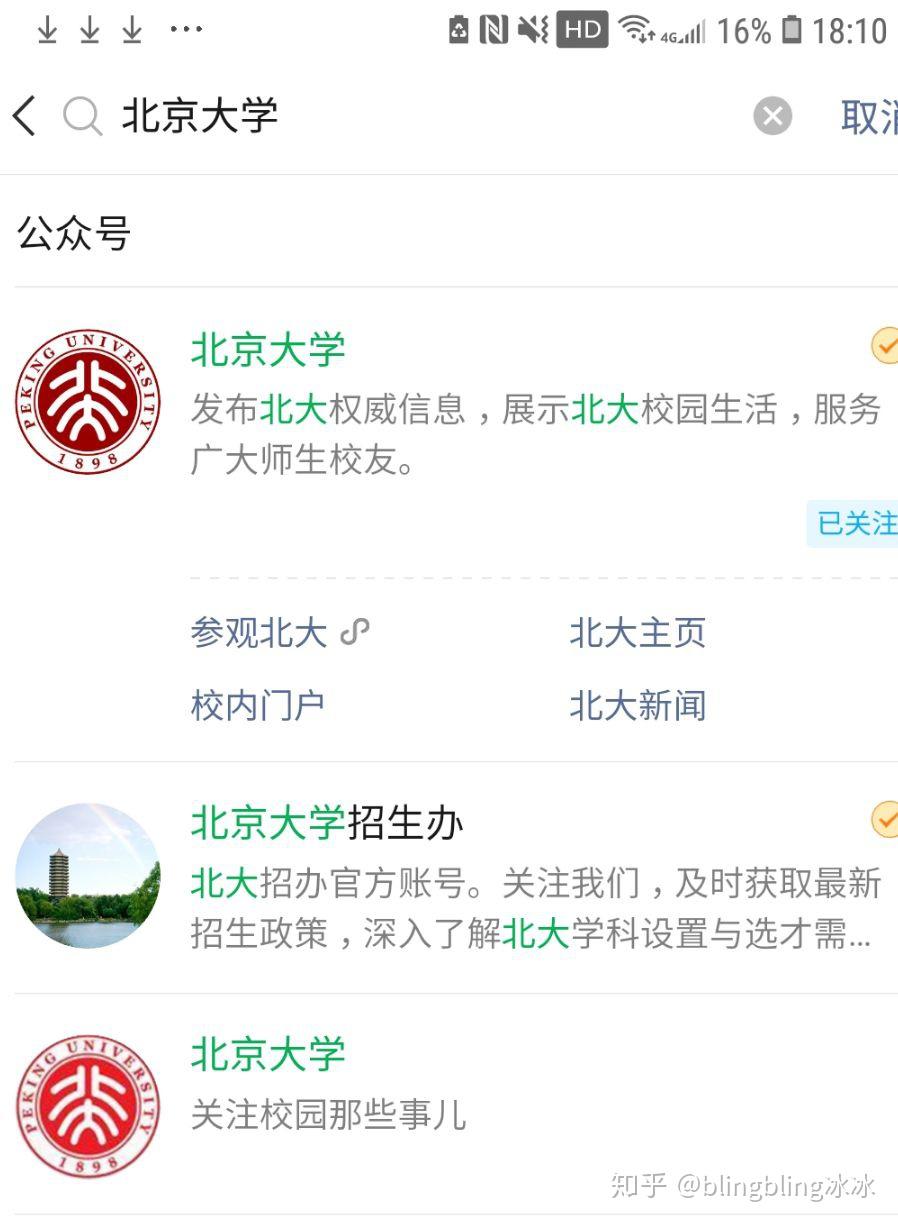This screenshot has width=898, height=1226.
Task: Cancel the search with 取消
Action: pyautogui.click(x=868, y=117)
